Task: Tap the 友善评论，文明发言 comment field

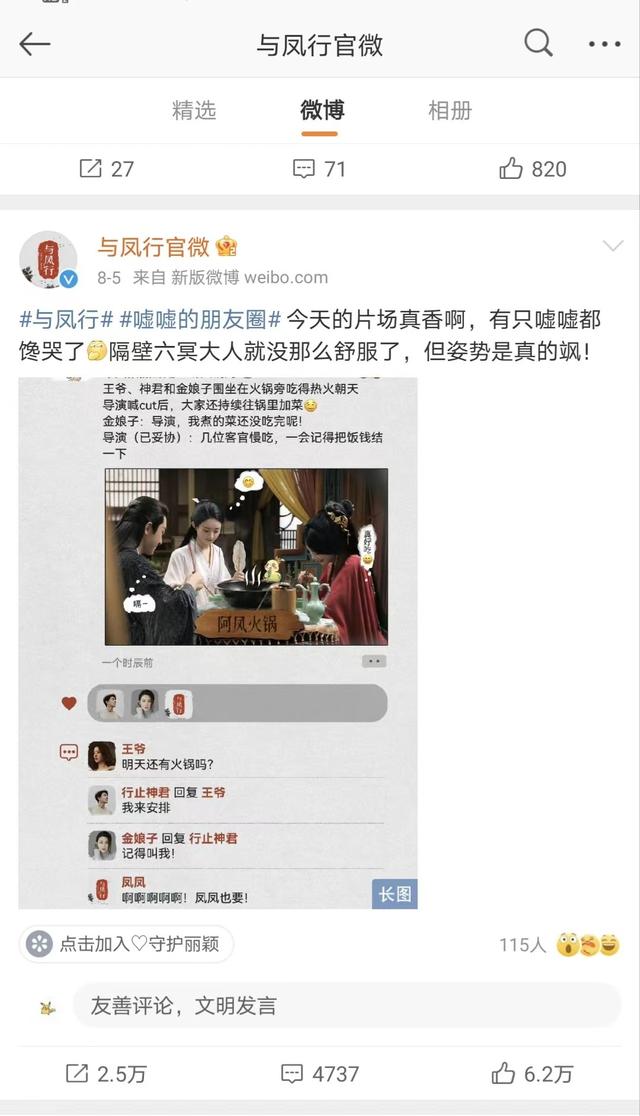Action: [347, 1005]
